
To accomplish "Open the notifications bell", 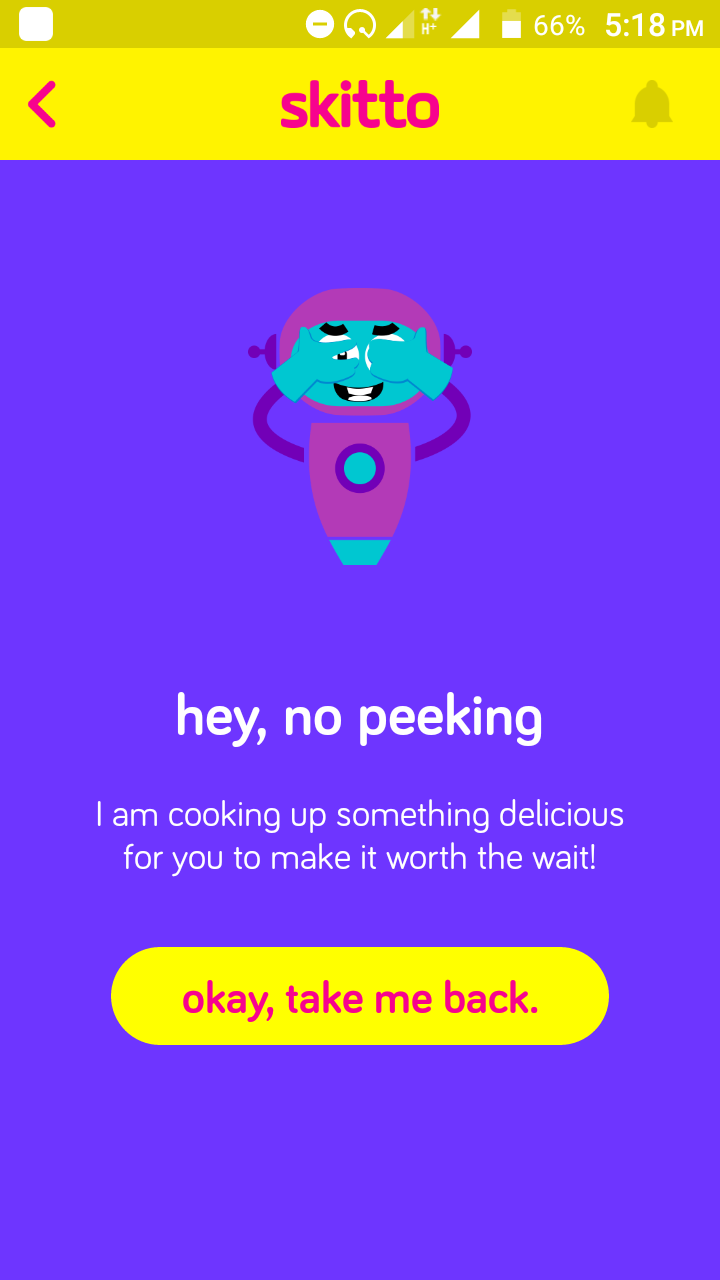I will 652,104.
